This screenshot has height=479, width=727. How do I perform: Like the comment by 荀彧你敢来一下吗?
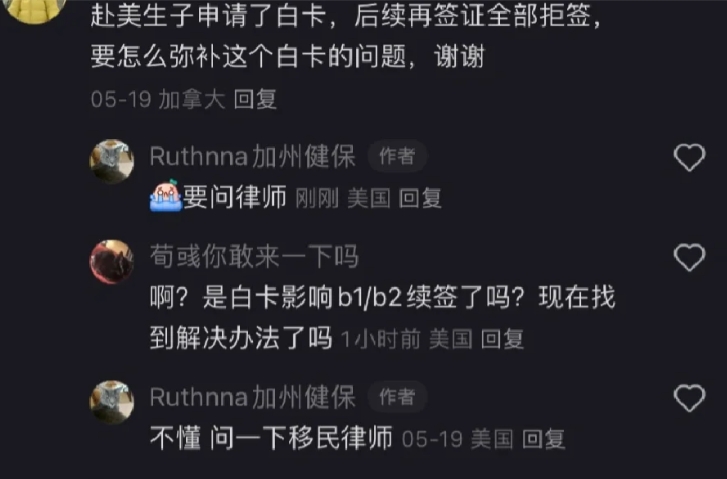690,258
